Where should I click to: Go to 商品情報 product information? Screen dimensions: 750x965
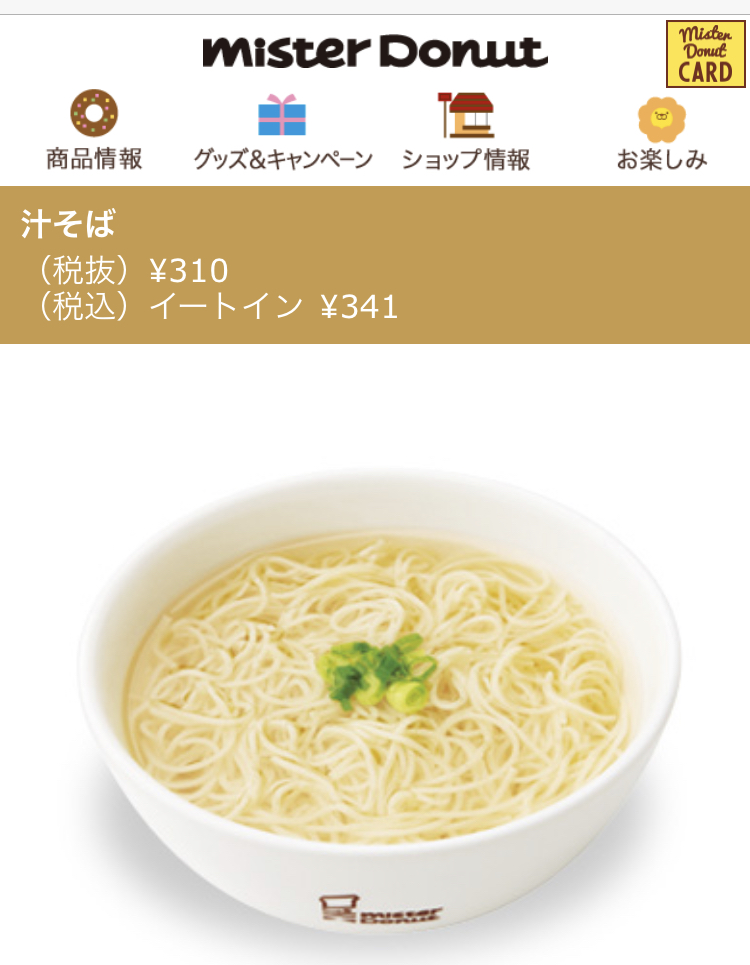click(x=94, y=132)
